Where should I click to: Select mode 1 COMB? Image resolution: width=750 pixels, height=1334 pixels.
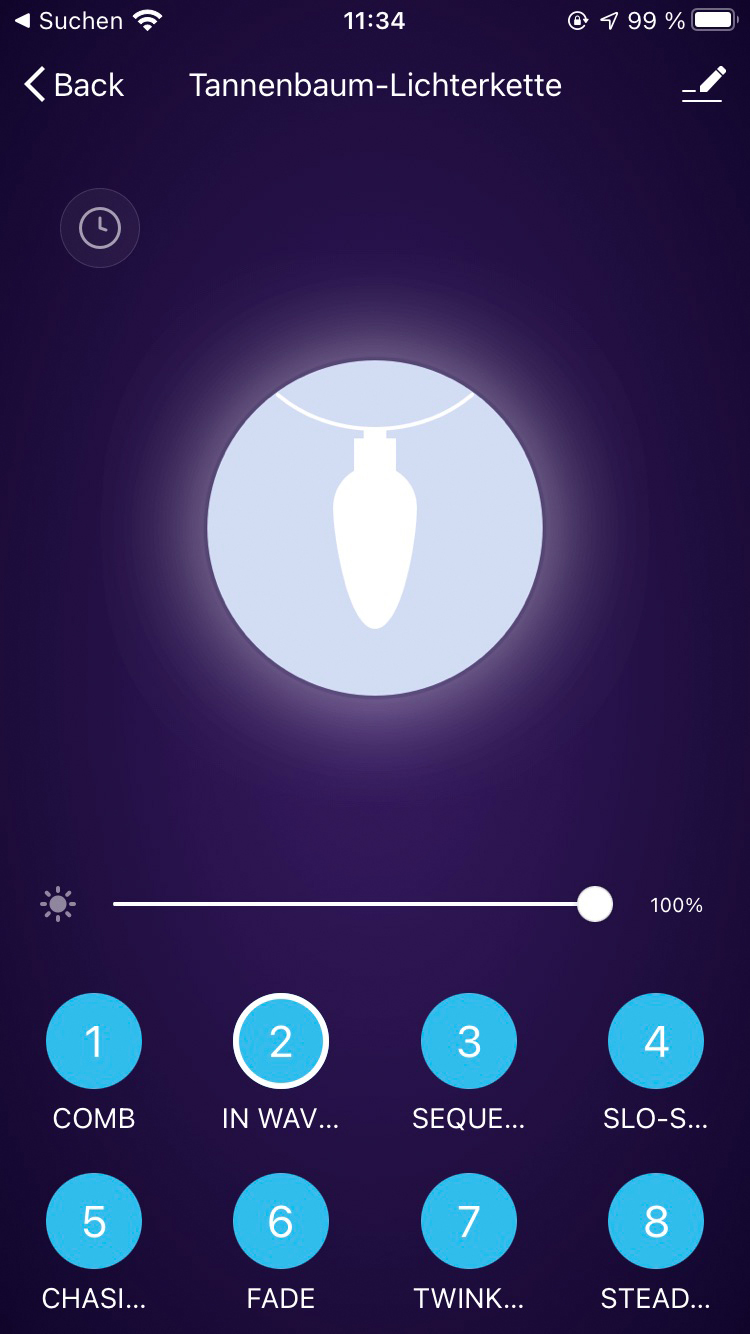(x=94, y=1041)
